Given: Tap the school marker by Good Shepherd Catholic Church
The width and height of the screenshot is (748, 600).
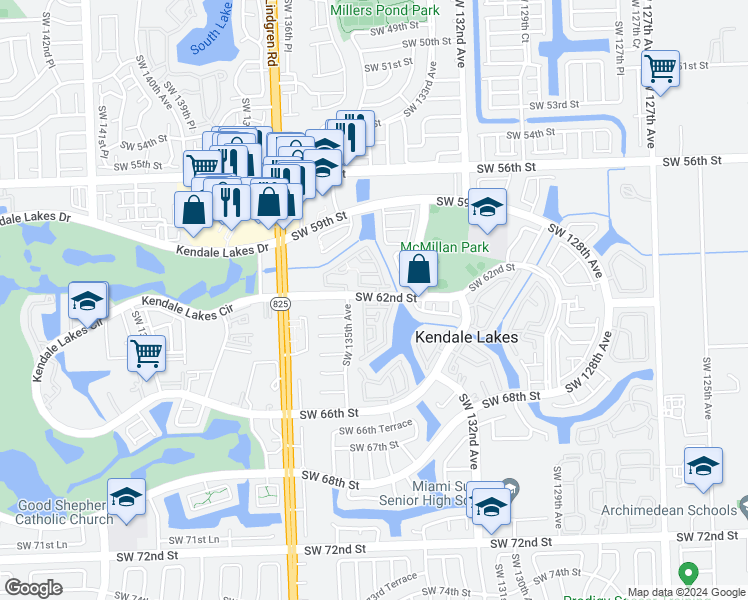Looking at the screenshot, I should [127, 497].
